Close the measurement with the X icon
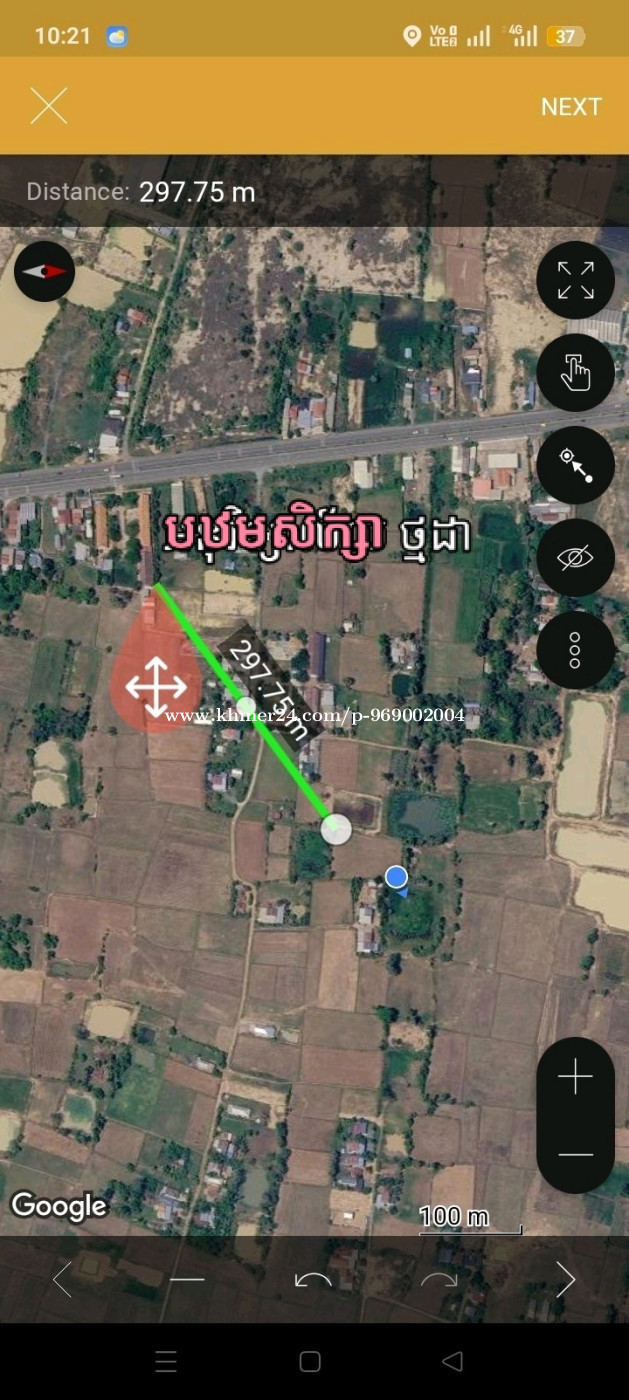 coord(48,106)
